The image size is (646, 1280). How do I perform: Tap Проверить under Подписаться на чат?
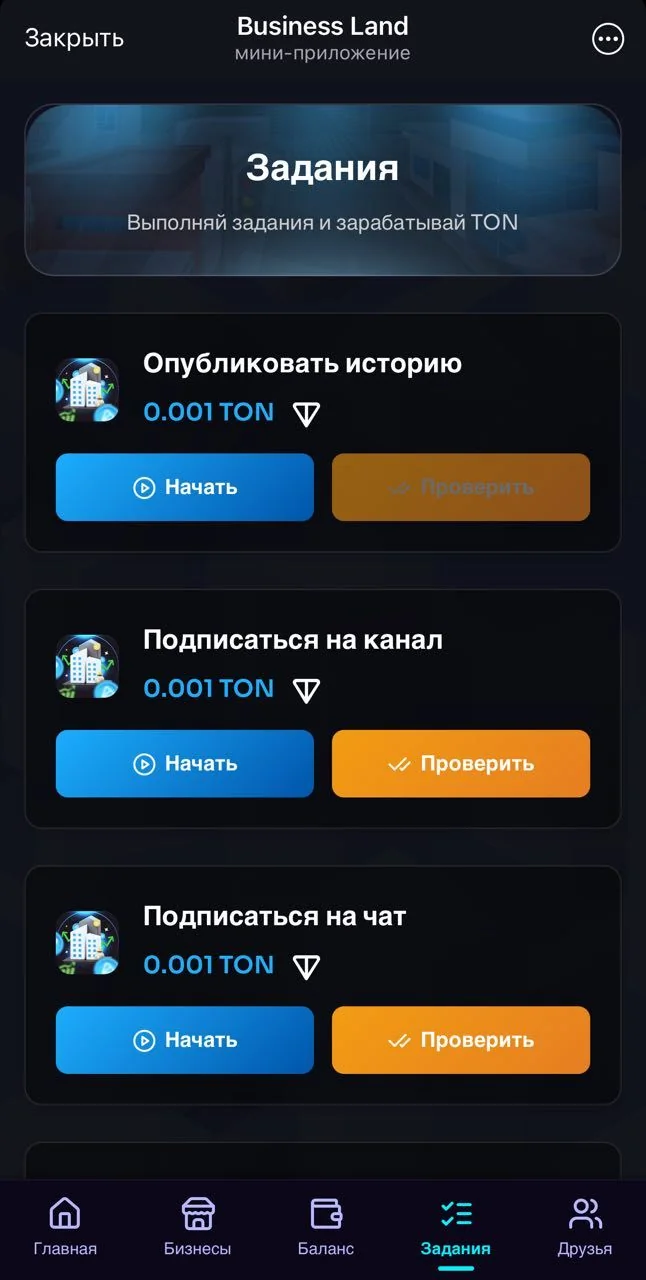click(x=461, y=1039)
